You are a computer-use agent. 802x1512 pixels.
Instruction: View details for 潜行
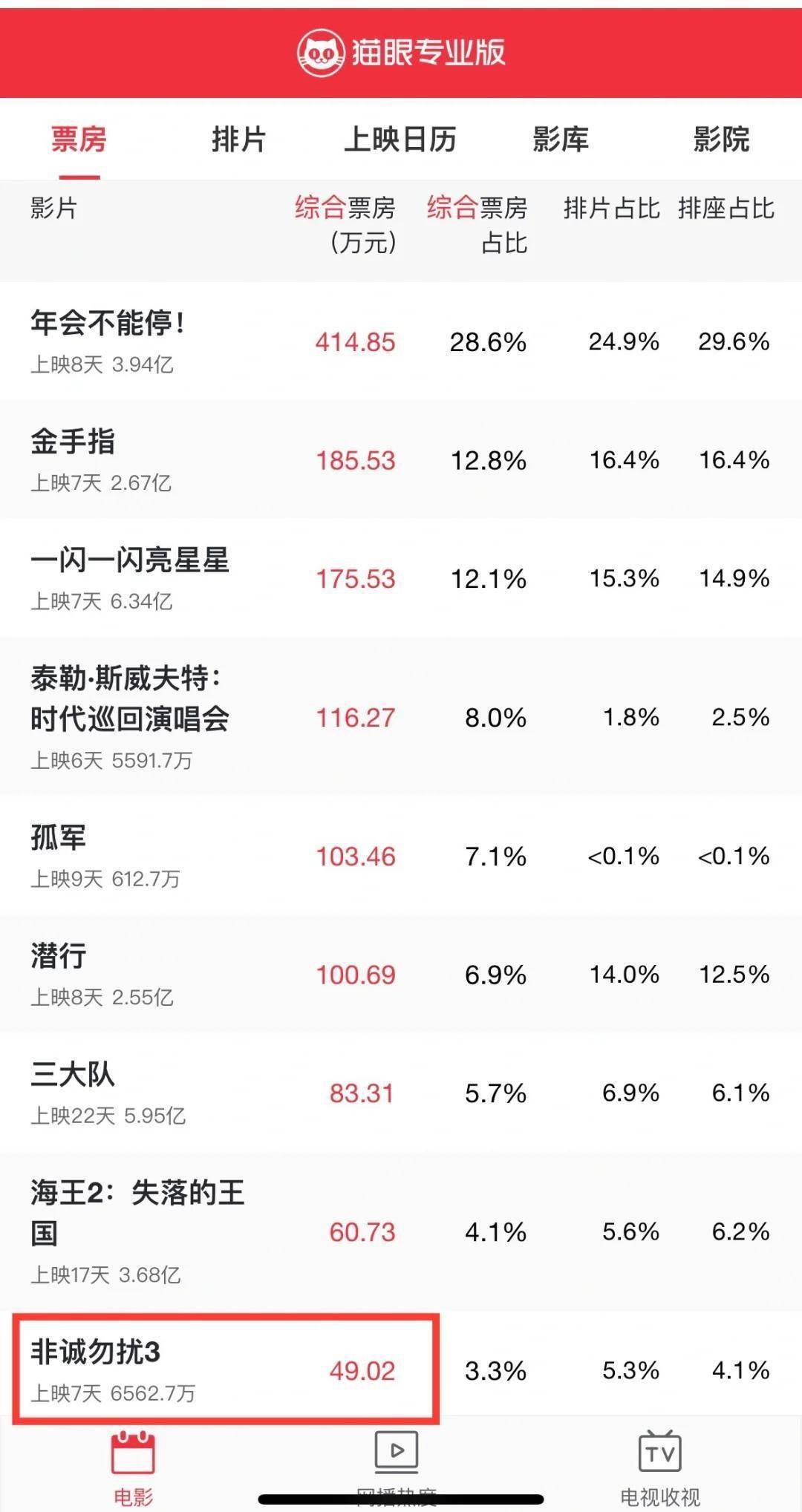(401, 974)
